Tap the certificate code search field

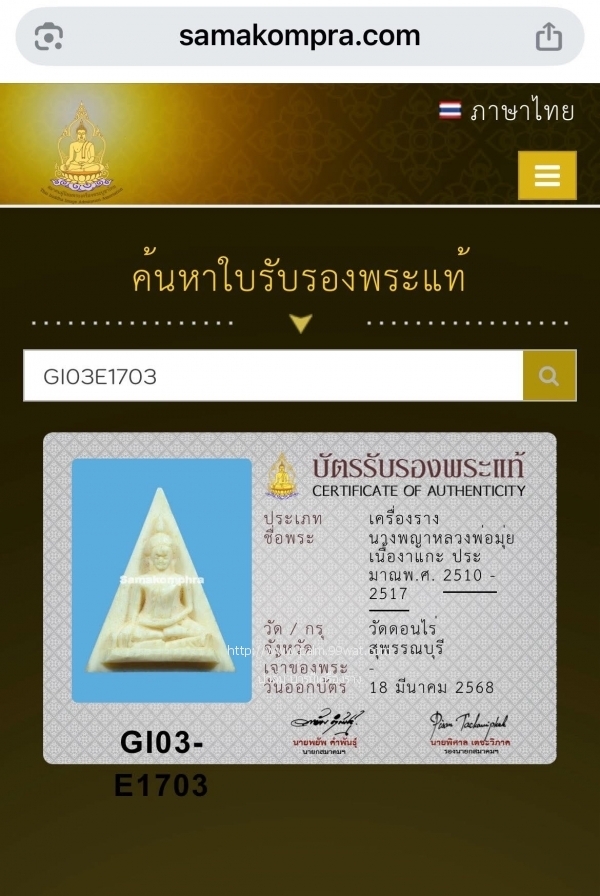click(273, 376)
